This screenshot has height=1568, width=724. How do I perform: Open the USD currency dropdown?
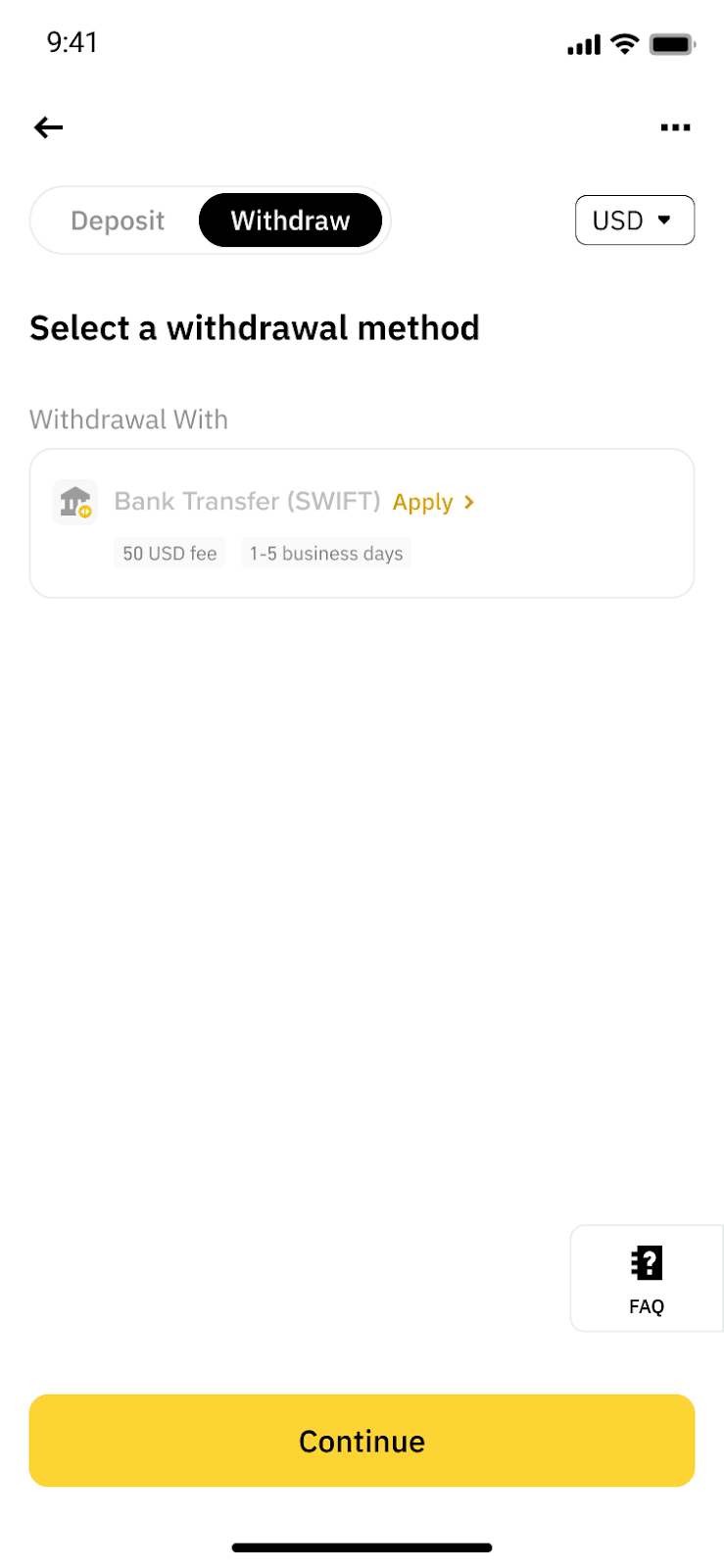[x=635, y=220]
